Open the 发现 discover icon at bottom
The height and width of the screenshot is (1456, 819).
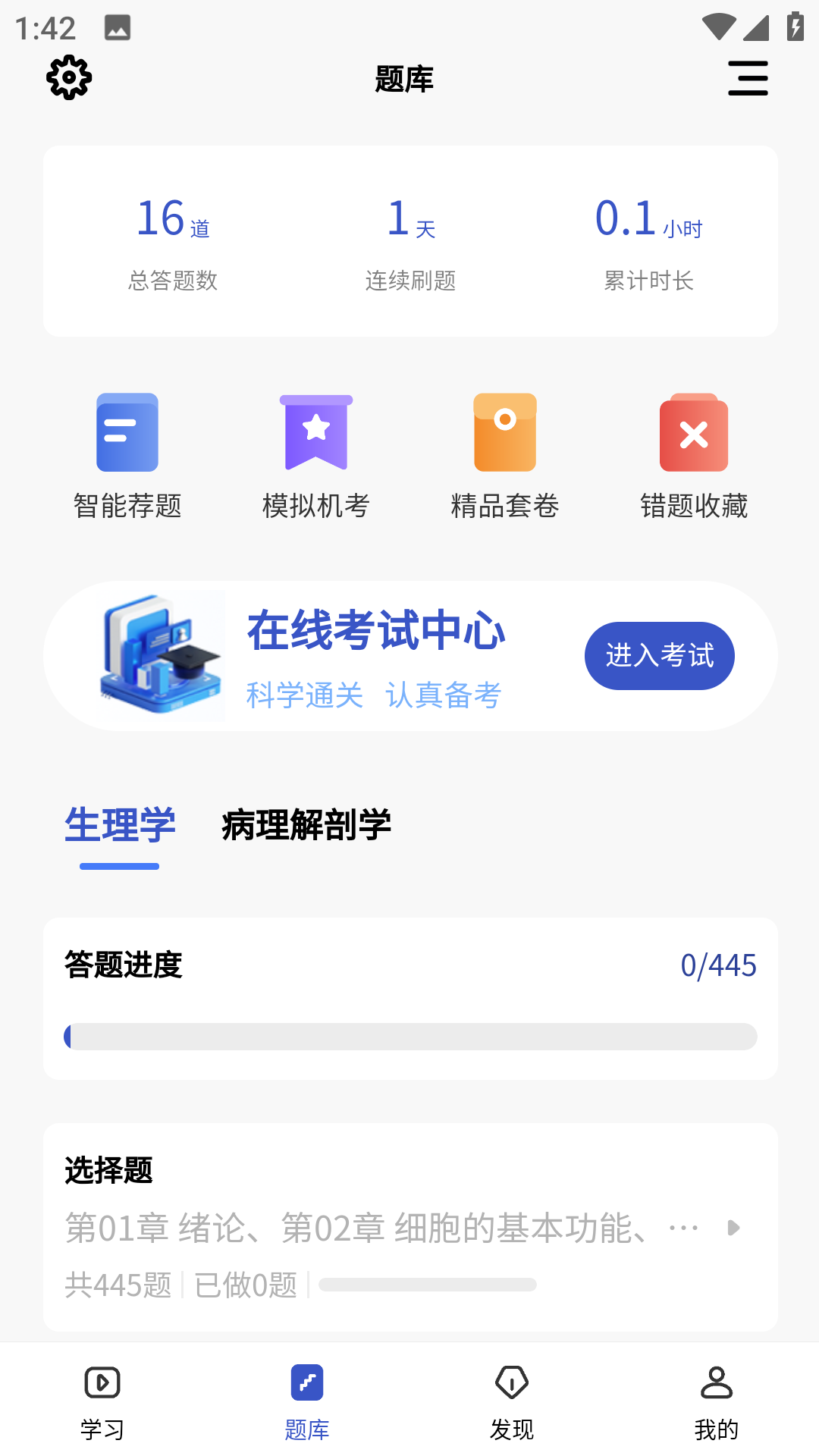(x=512, y=1401)
